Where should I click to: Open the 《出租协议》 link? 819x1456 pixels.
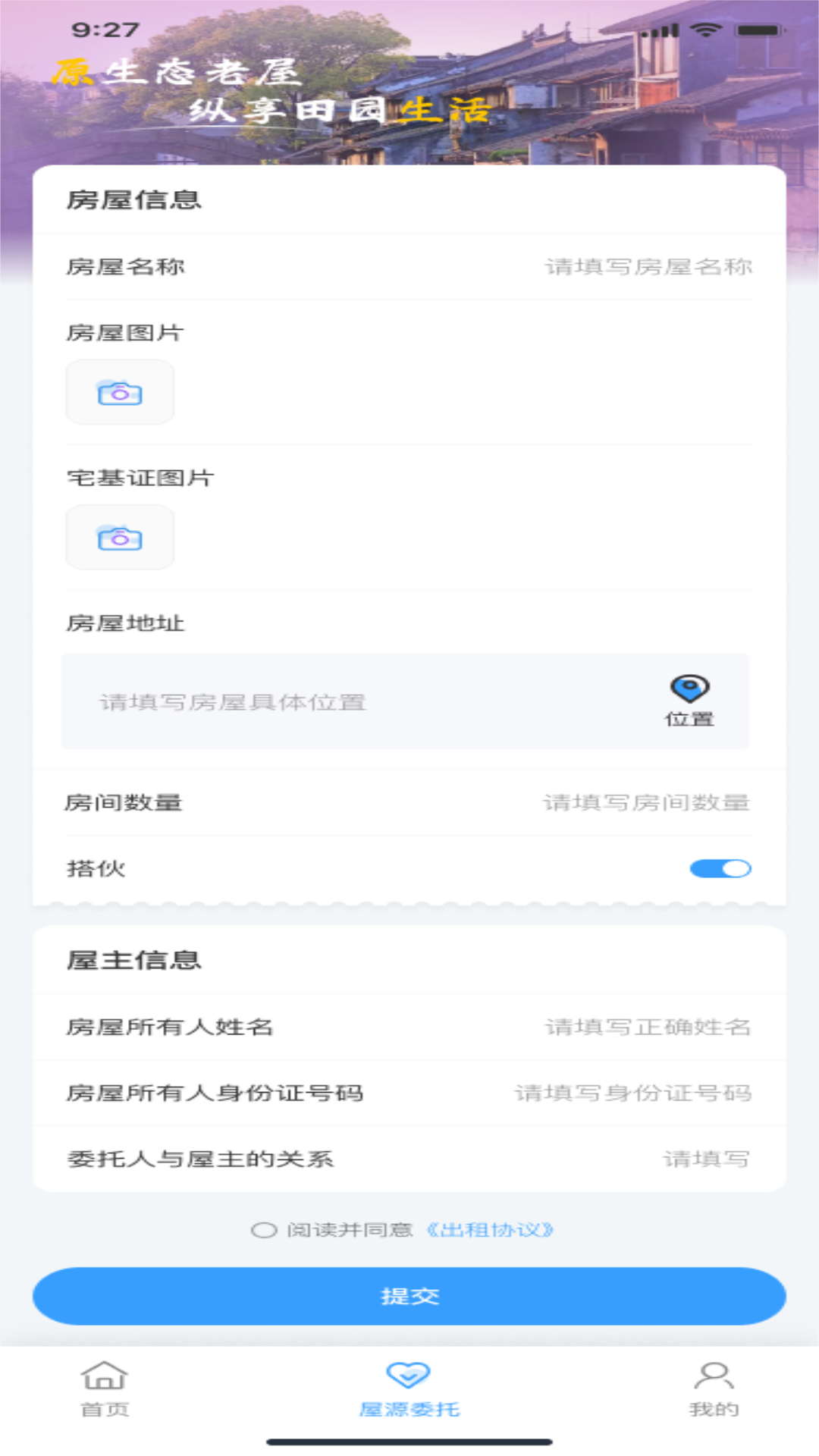tap(490, 1230)
